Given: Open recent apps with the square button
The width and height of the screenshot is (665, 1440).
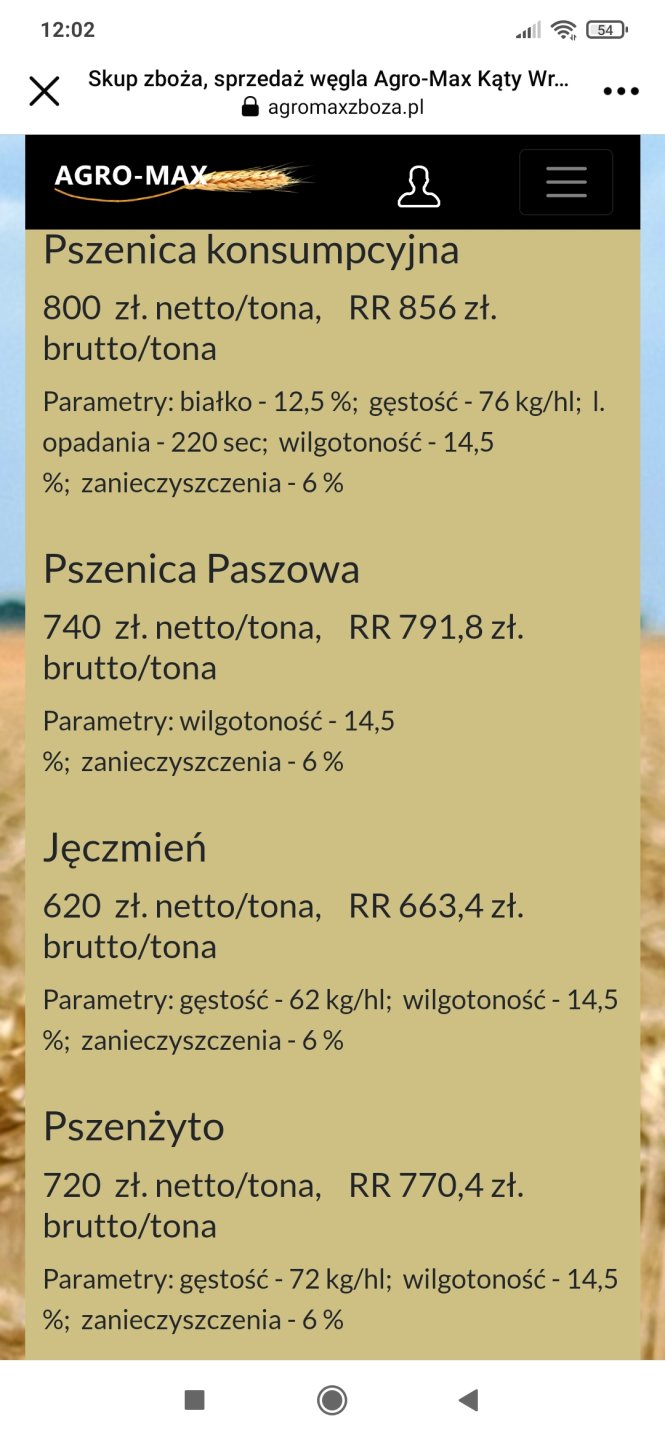Looking at the screenshot, I should tap(195, 1400).
